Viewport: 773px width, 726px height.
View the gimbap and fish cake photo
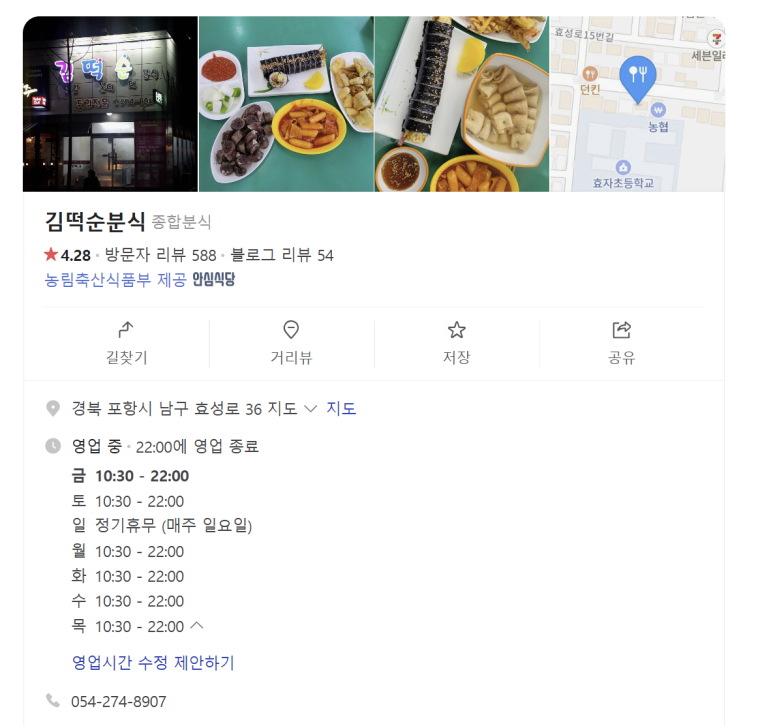pyautogui.click(x=462, y=104)
